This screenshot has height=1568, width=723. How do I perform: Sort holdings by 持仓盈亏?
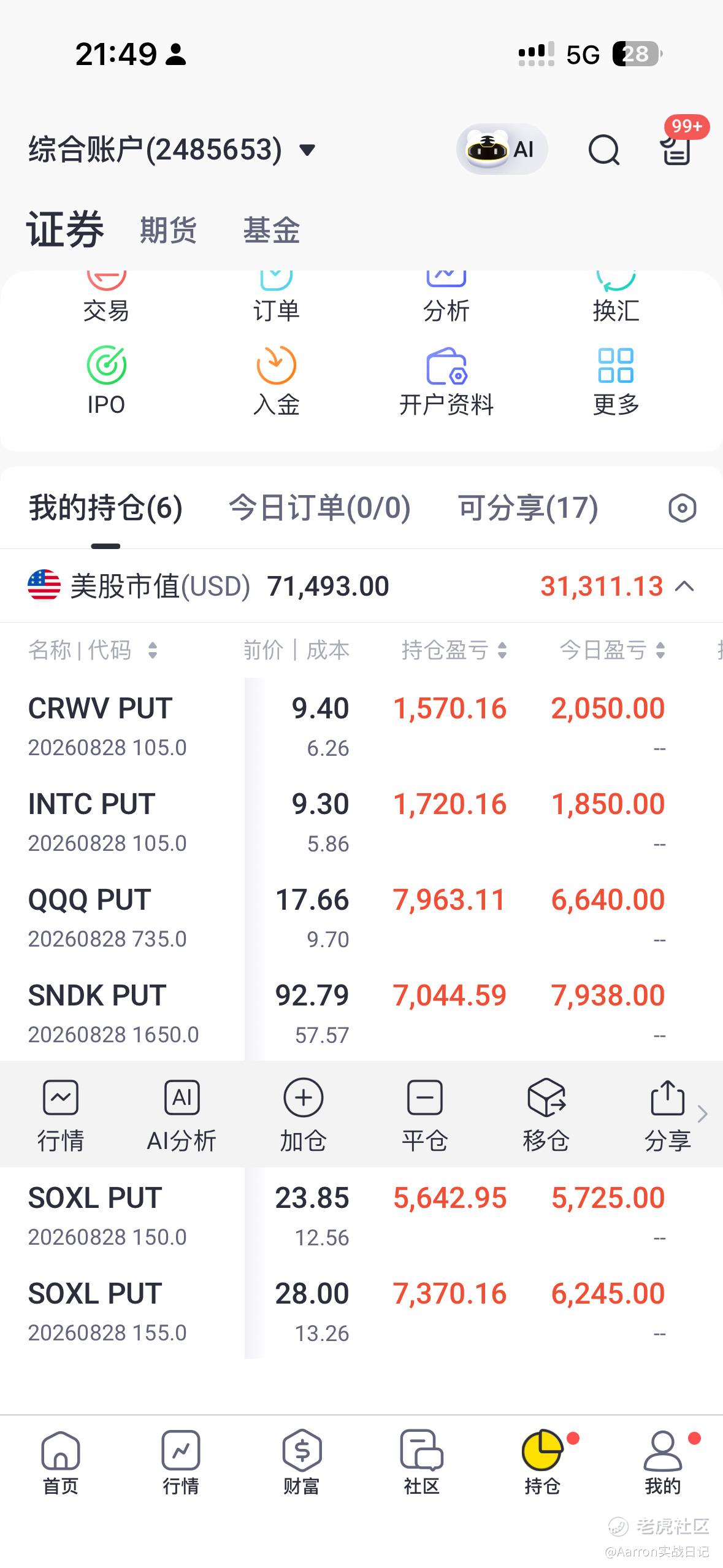[x=454, y=650]
